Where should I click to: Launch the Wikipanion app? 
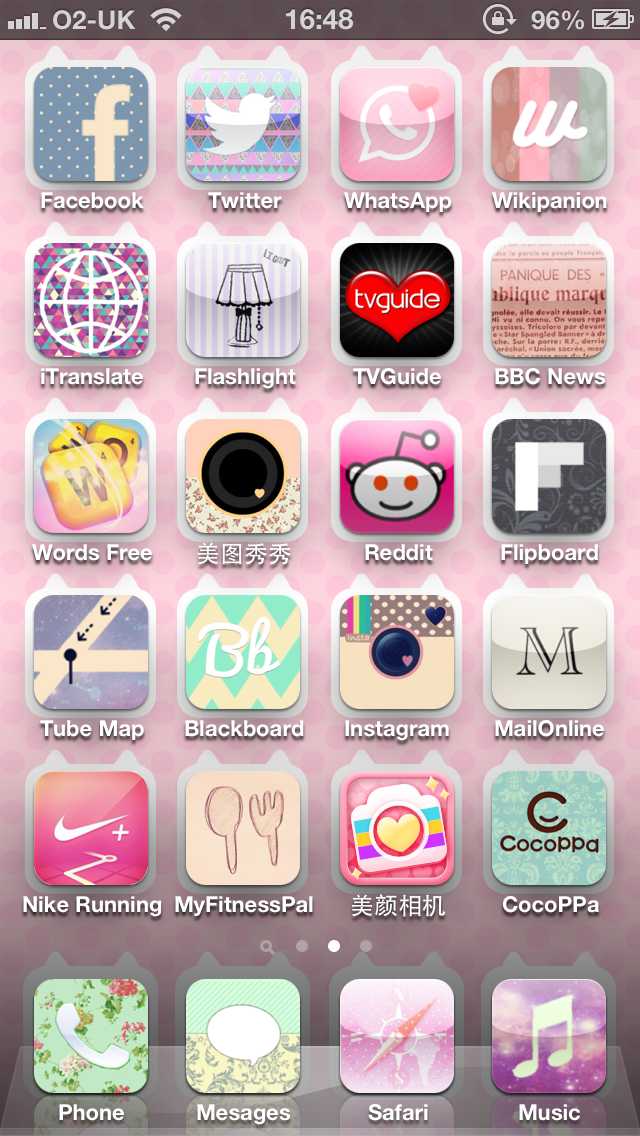549,124
